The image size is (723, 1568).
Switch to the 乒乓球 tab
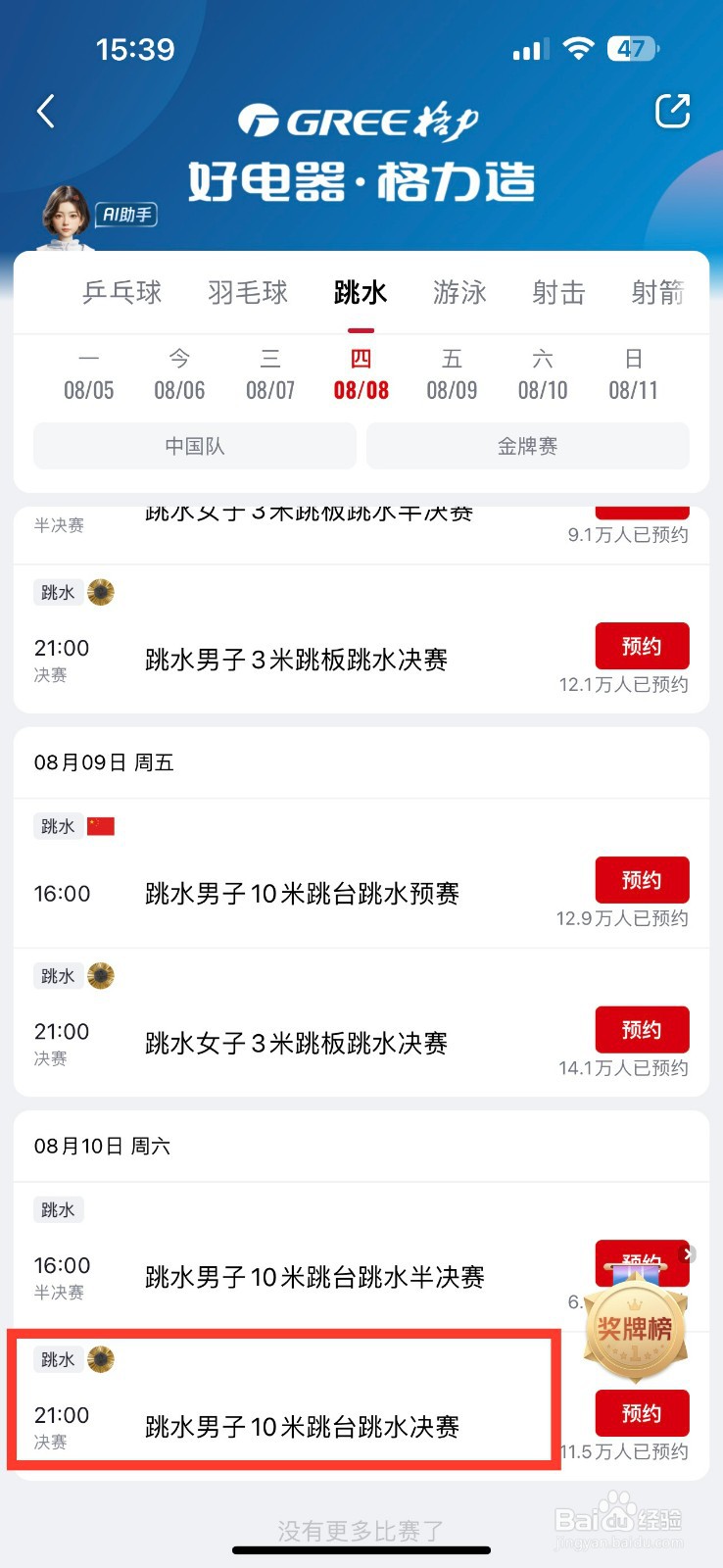[x=122, y=292]
